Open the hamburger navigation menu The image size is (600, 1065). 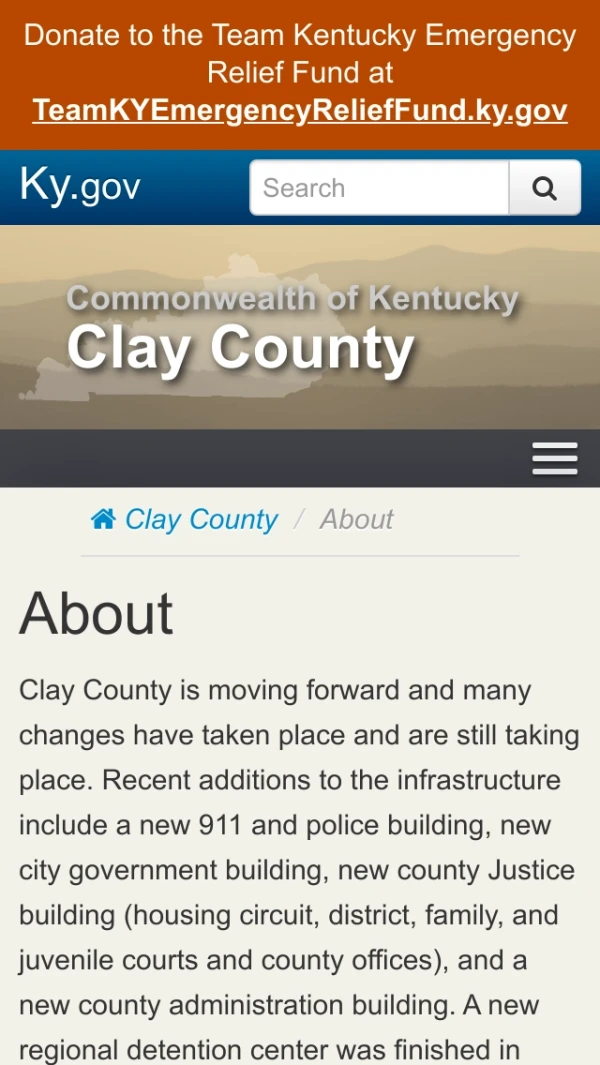pyautogui.click(x=554, y=459)
